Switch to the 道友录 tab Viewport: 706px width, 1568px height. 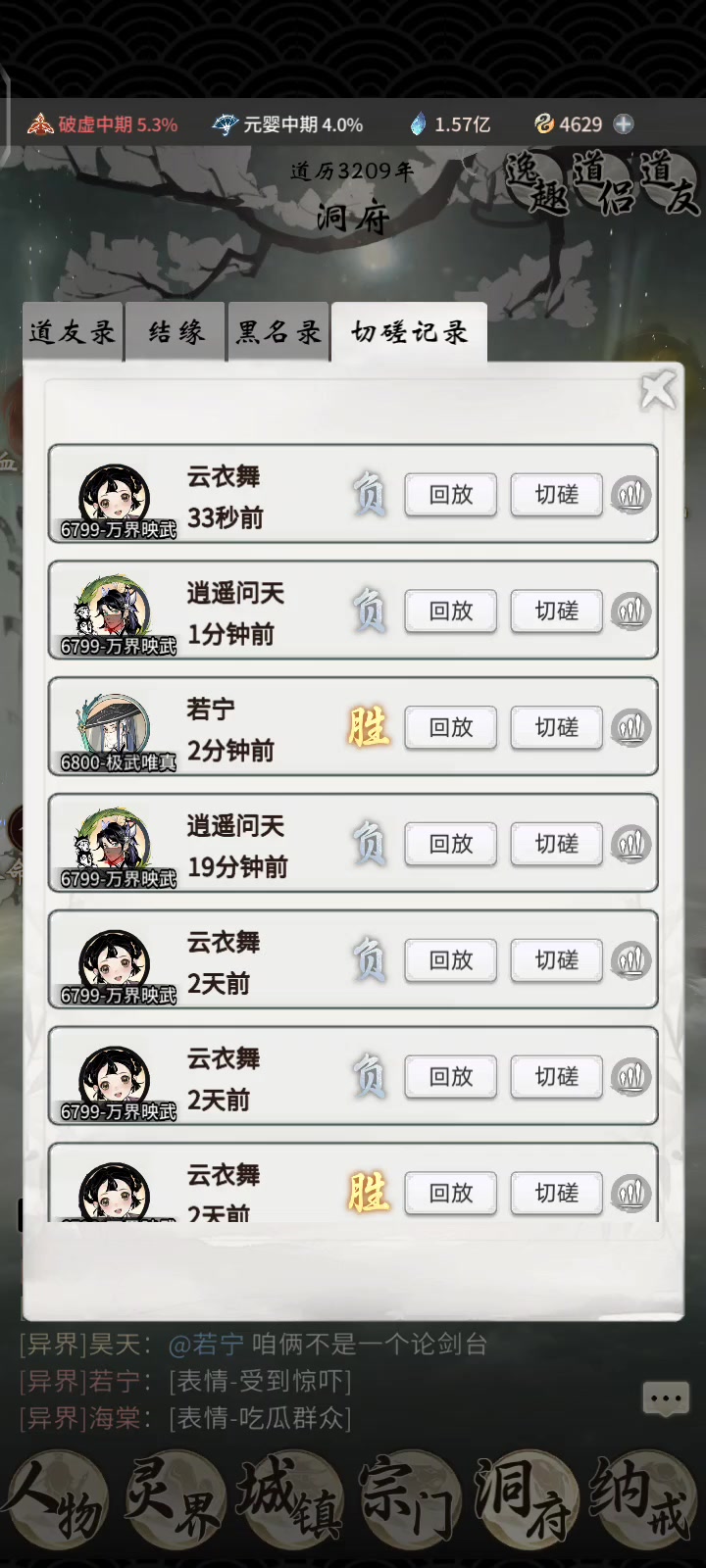(73, 332)
